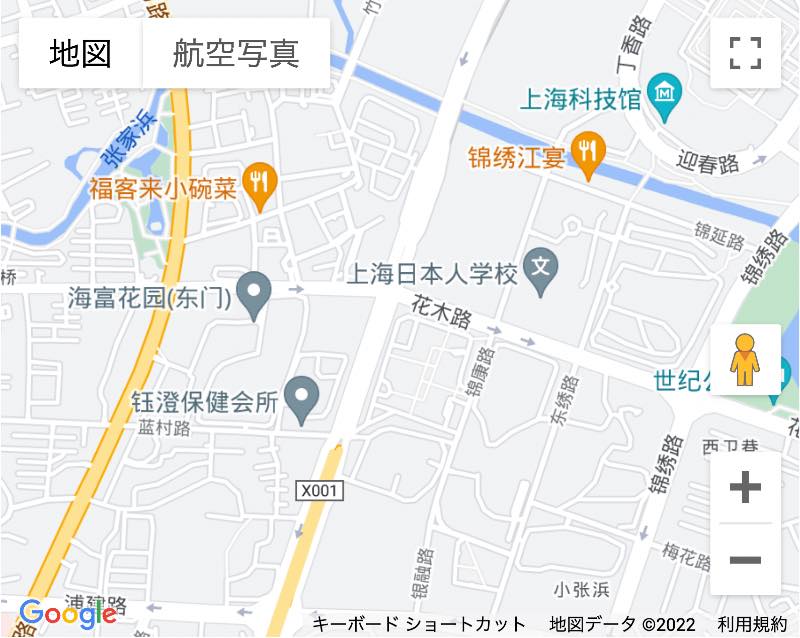Open 福客来小碗菜 restaurant marker
Screen dimensions: 800x638
[x=261, y=184]
